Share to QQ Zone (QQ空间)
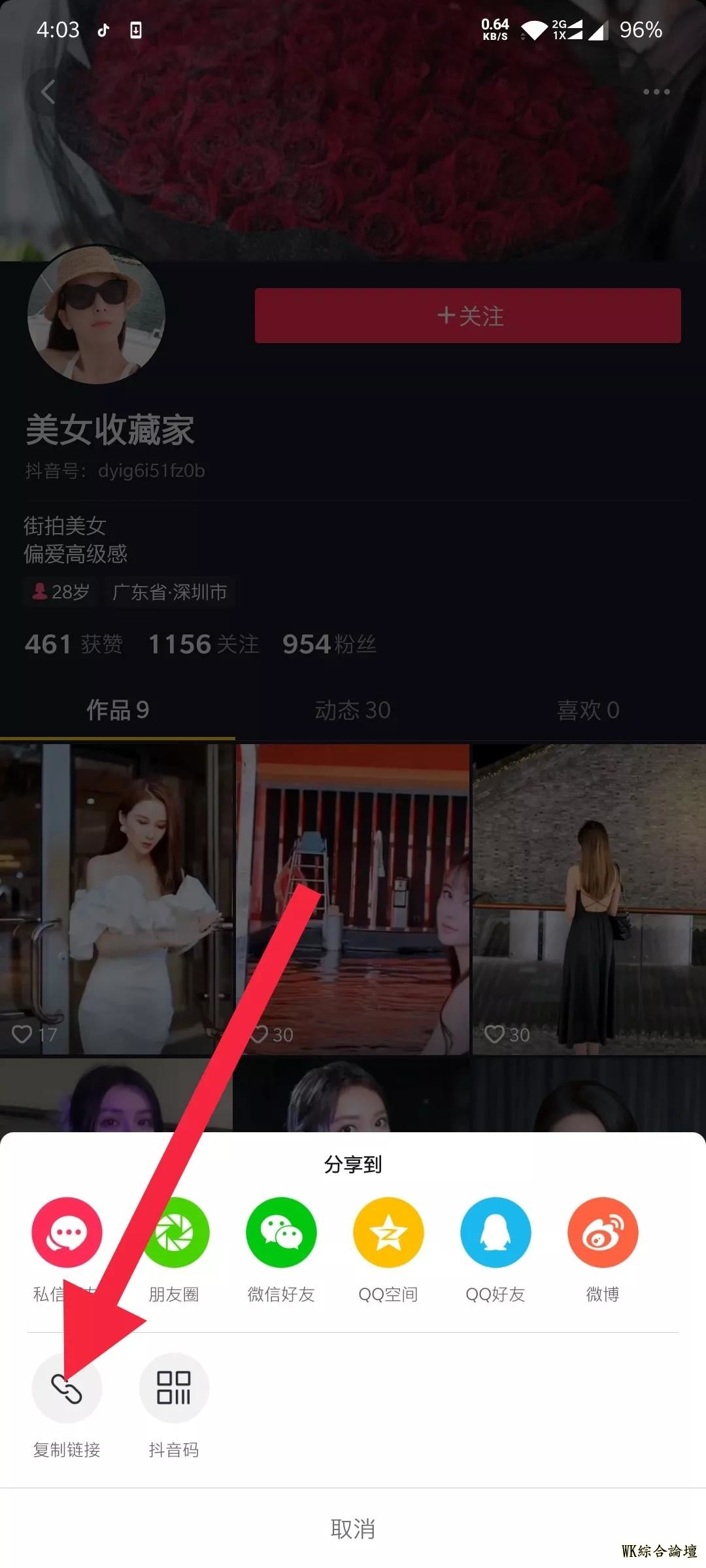The image size is (706, 1568). (x=388, y=1233)
